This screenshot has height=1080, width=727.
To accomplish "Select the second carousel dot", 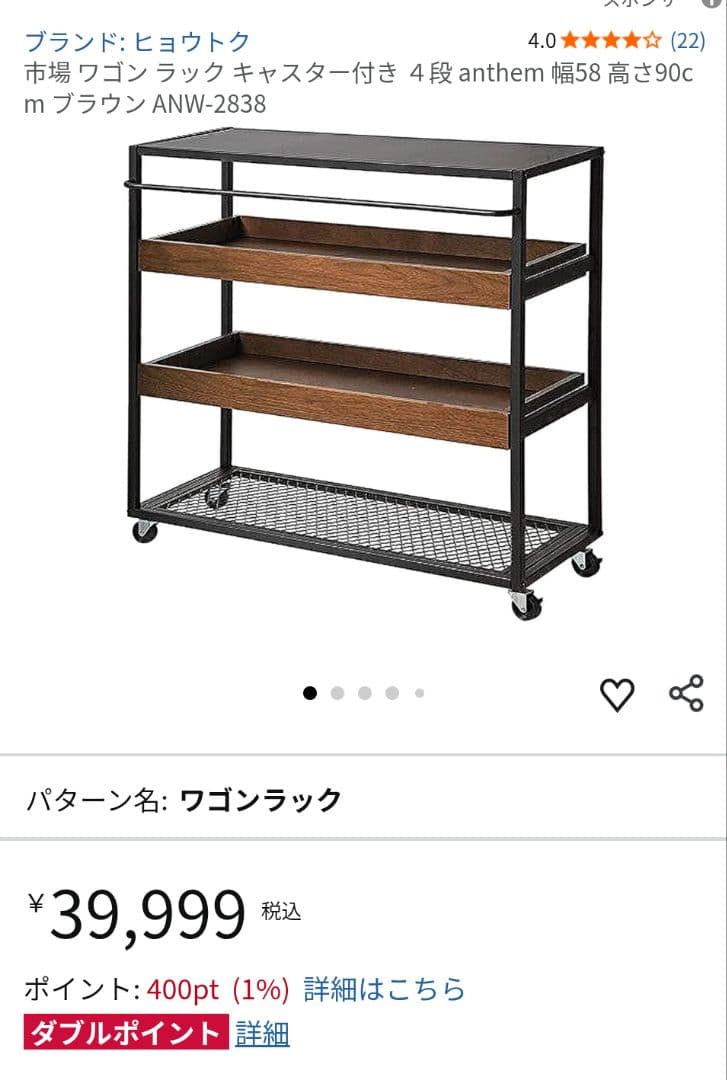I will point(338,690).
